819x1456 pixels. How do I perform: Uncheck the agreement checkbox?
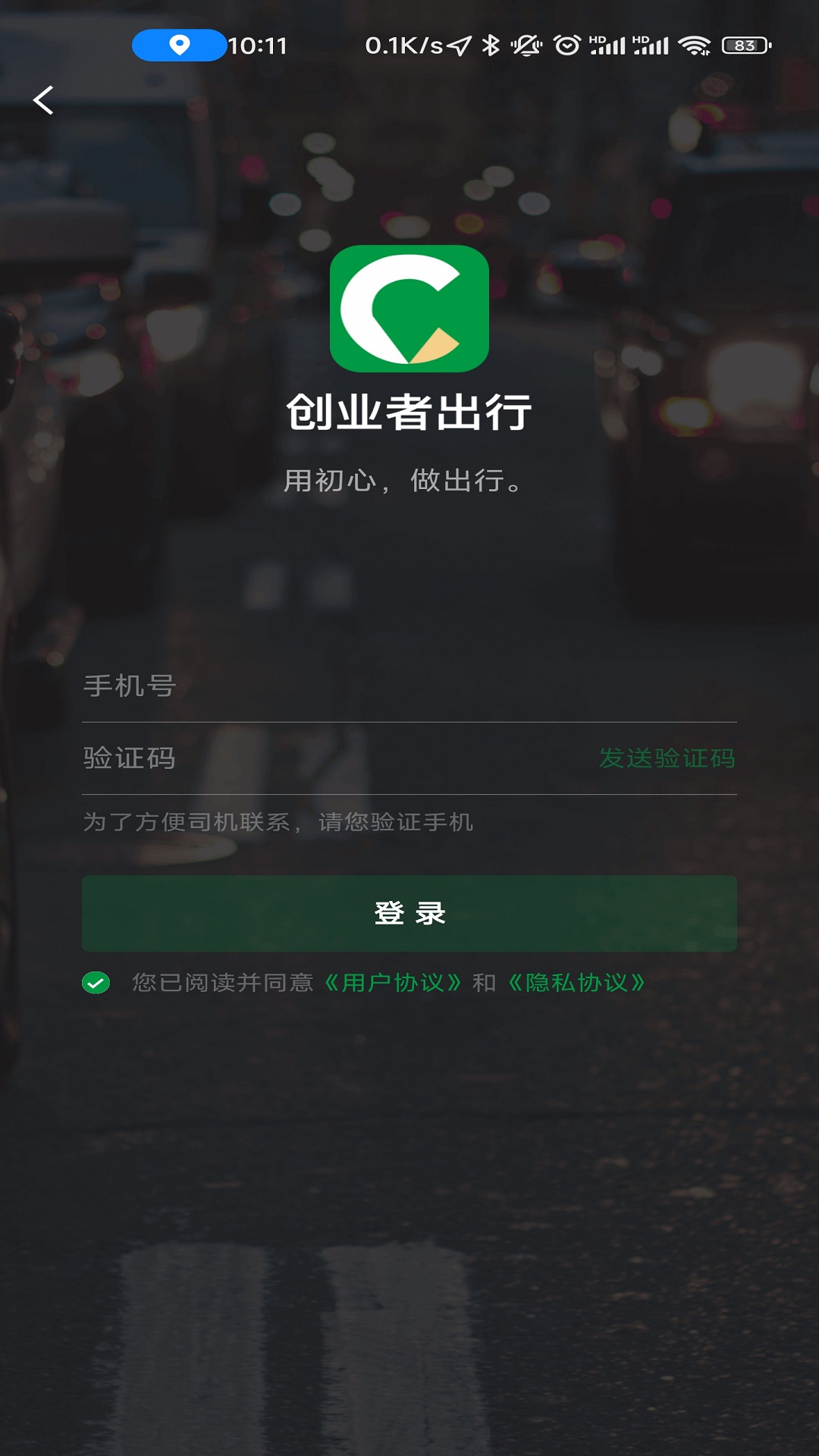[96, 983]
